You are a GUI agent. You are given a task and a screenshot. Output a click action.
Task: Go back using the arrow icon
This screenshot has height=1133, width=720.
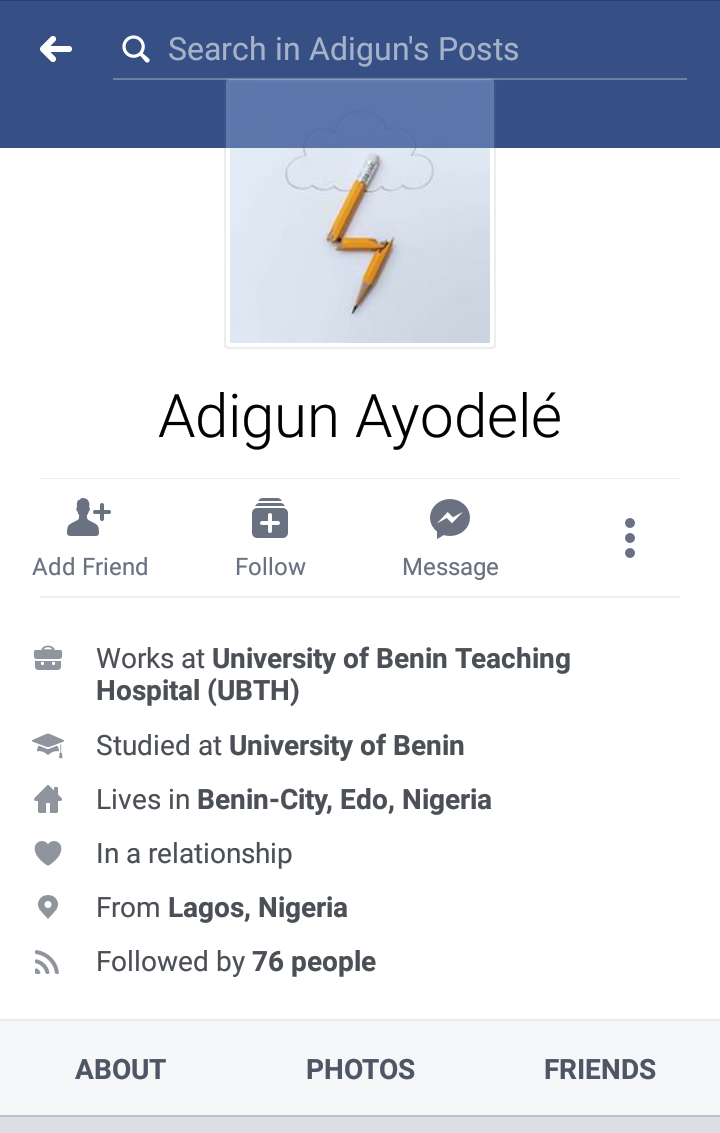tap(56, 49)
